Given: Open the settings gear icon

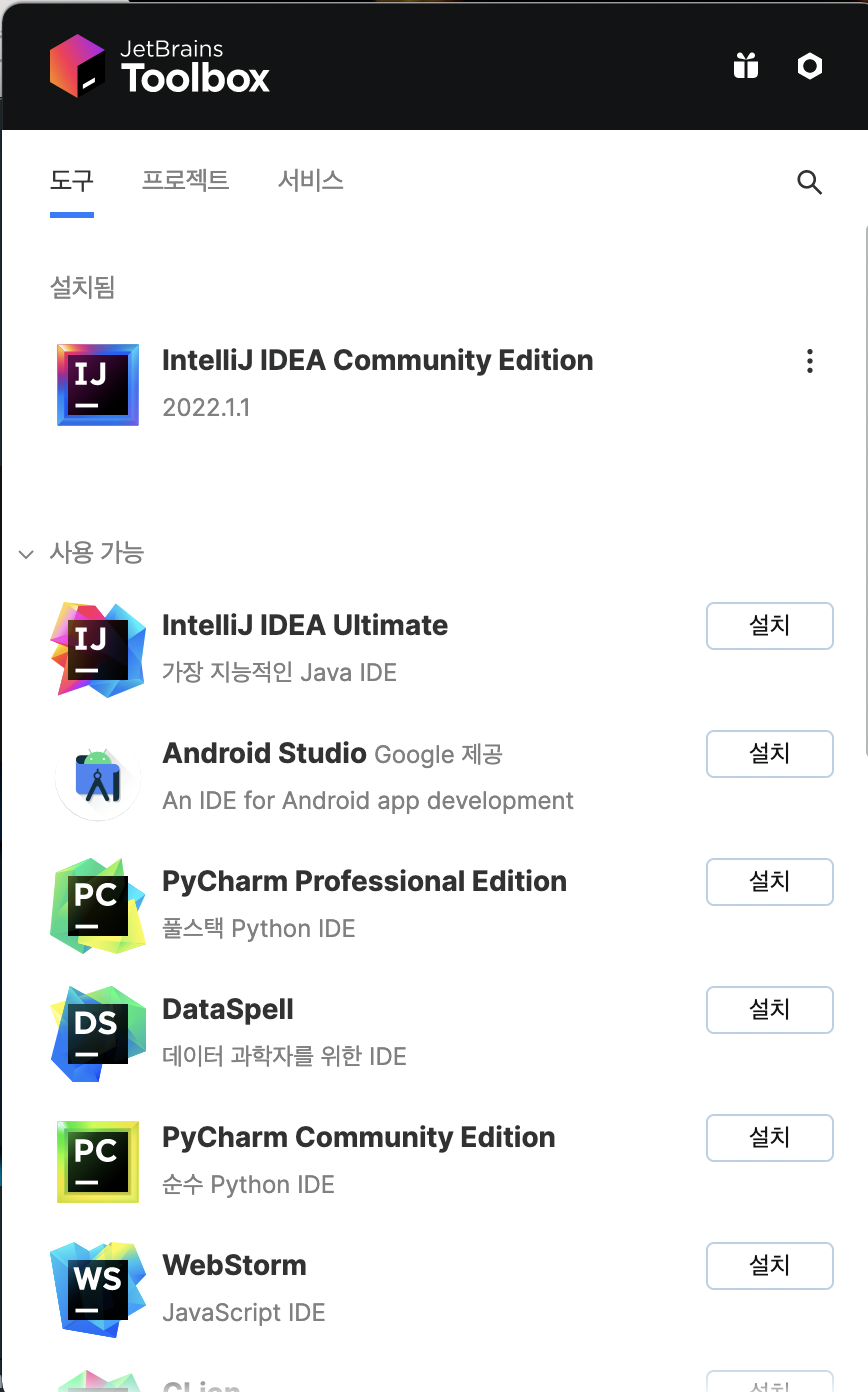Looking at the screenshot, I should pos(809,65).
